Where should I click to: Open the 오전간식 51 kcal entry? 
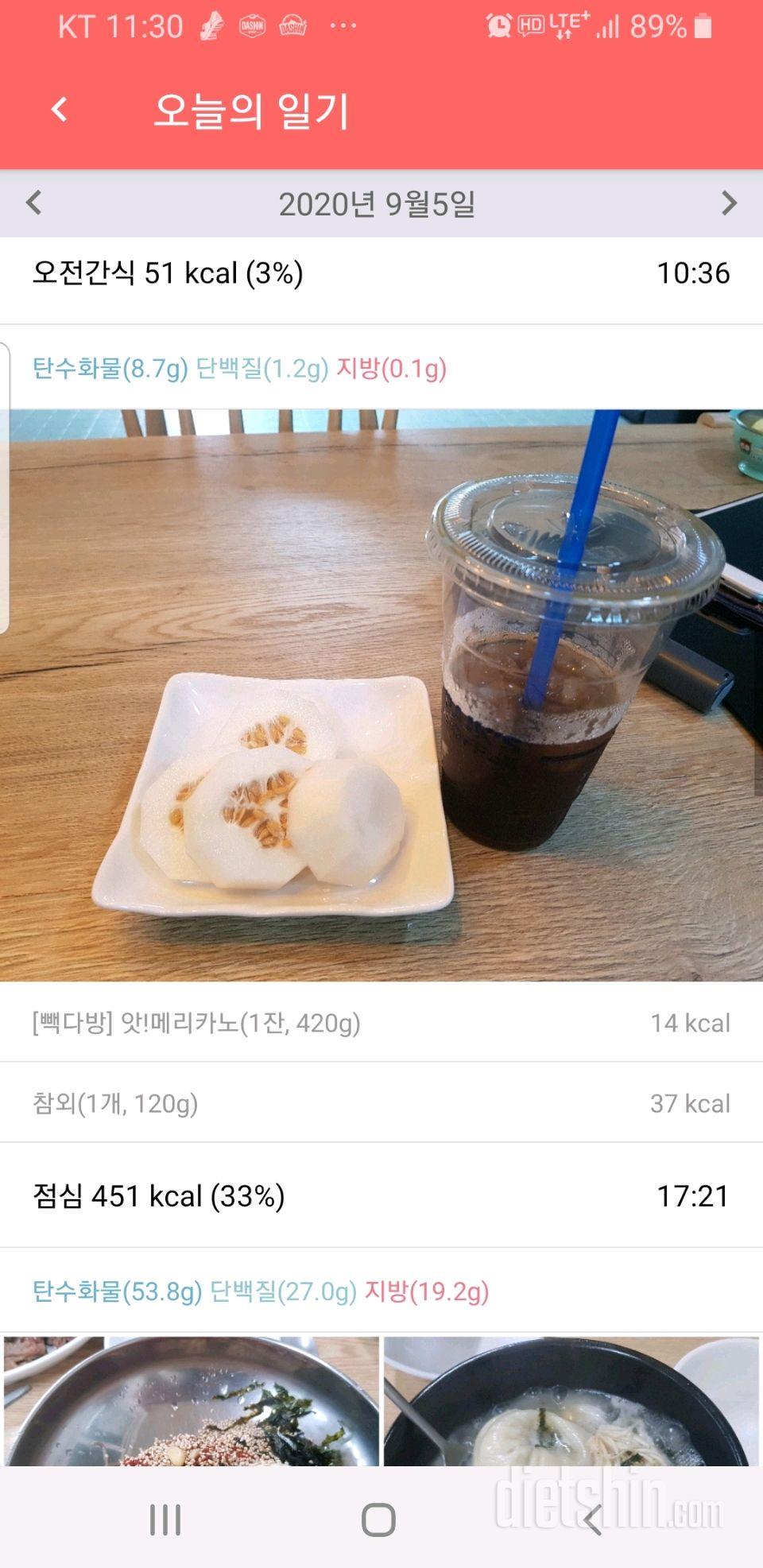[x=380, y=273]
